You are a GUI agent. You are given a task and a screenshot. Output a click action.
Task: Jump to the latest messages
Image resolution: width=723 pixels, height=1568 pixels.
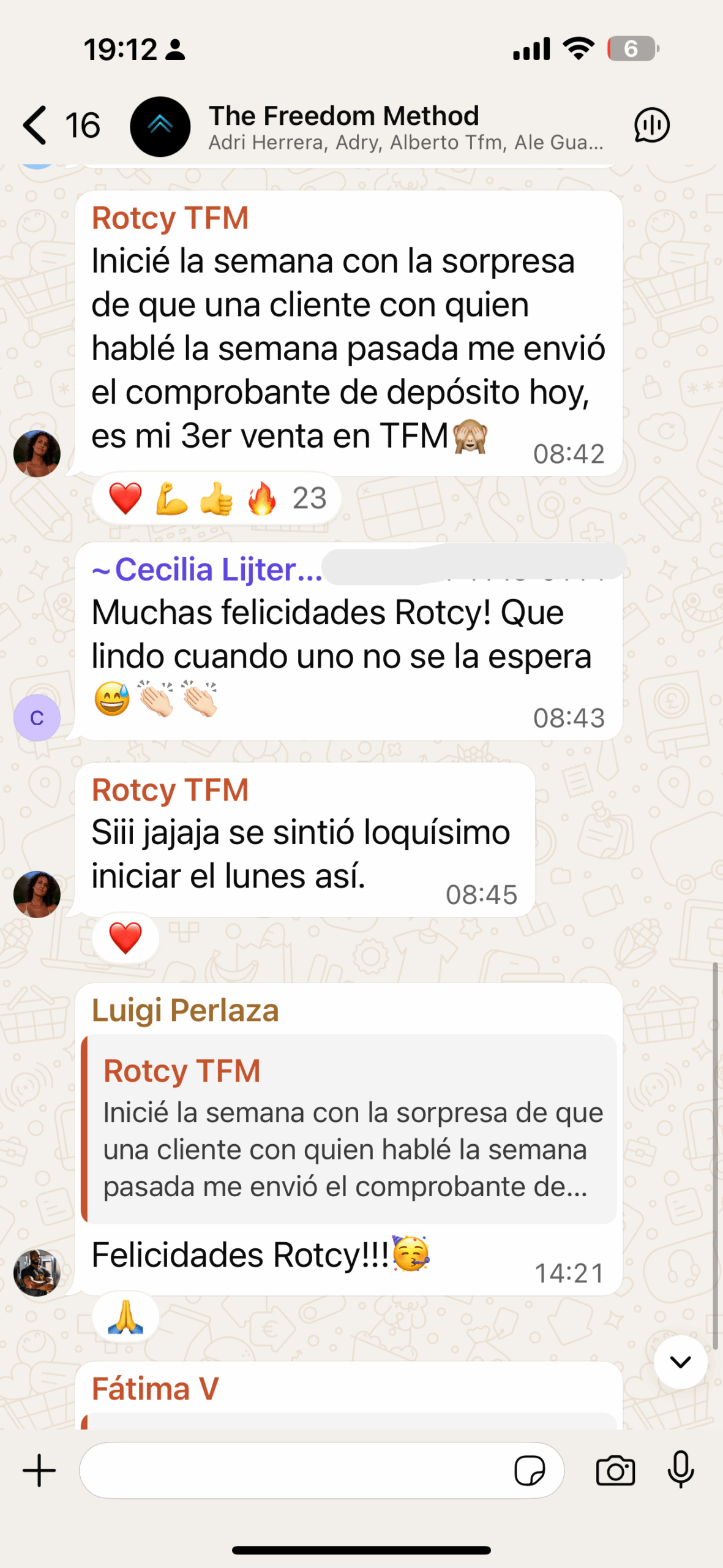(680, 1362)
